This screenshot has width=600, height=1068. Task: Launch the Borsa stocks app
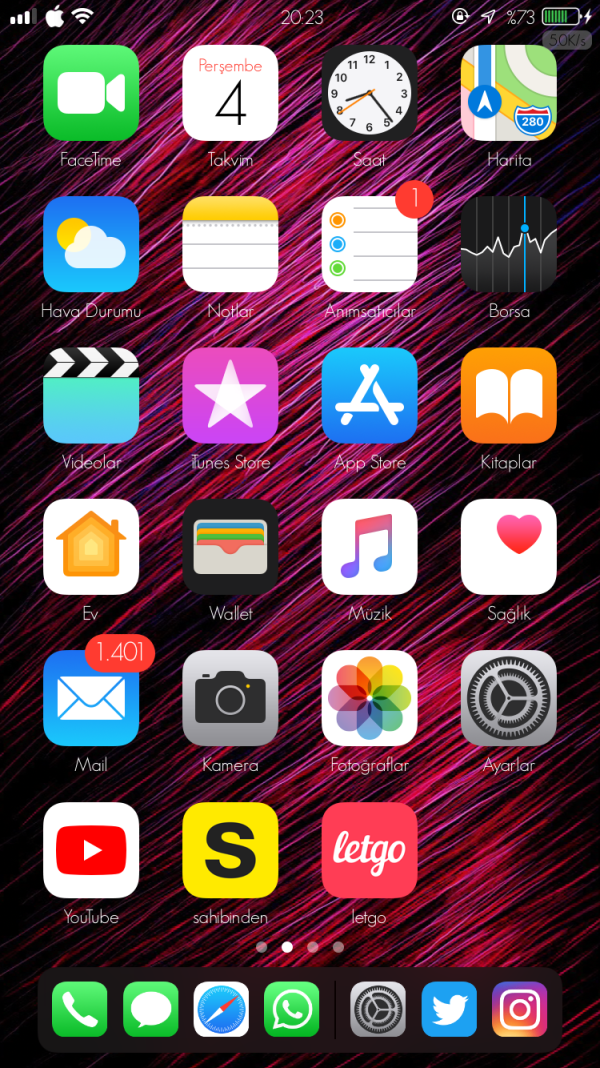[x=508, y=244]
